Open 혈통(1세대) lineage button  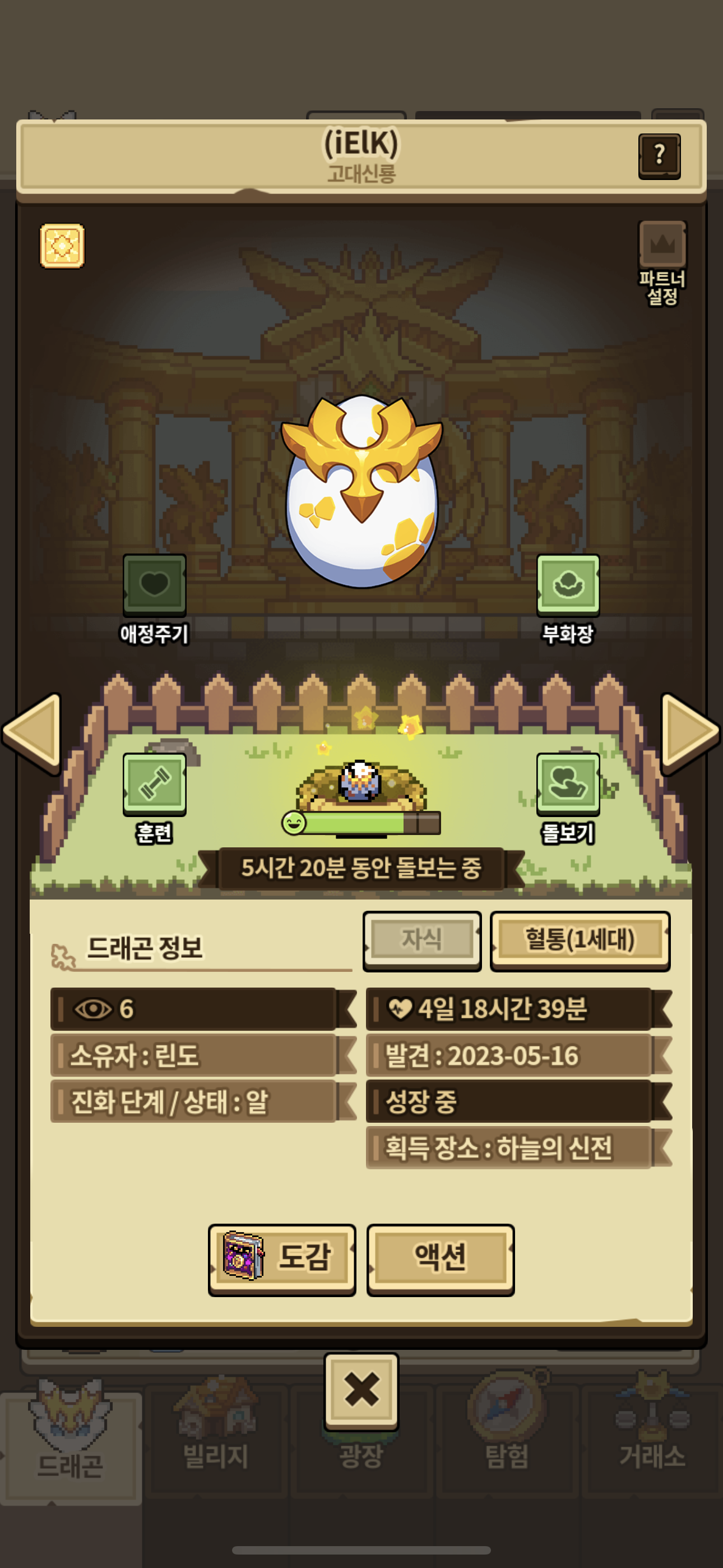pyautogui.click(x=580, y=939)
